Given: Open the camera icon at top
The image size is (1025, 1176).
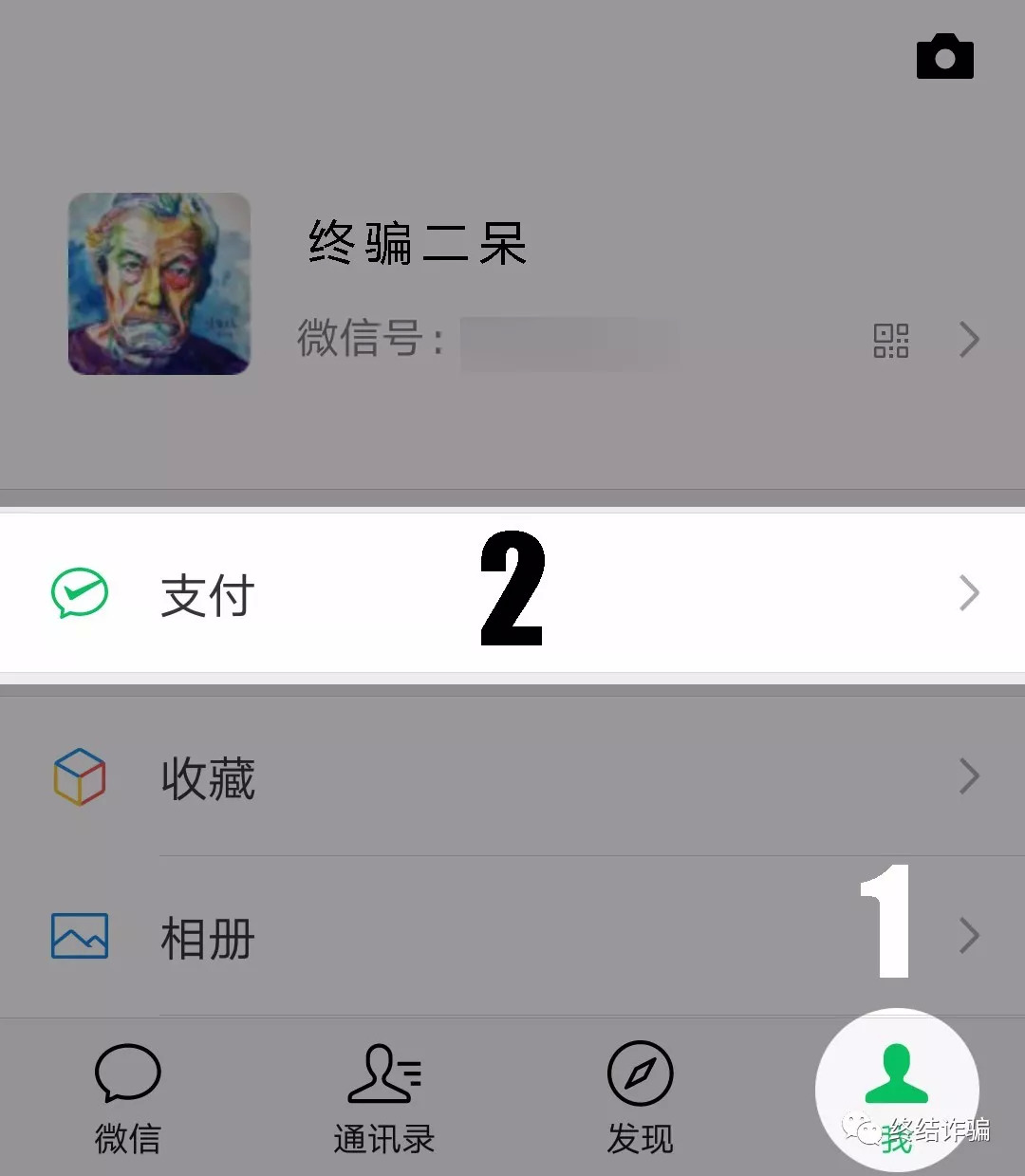Looking at the screenshot, I should click(x=944, y=57).
